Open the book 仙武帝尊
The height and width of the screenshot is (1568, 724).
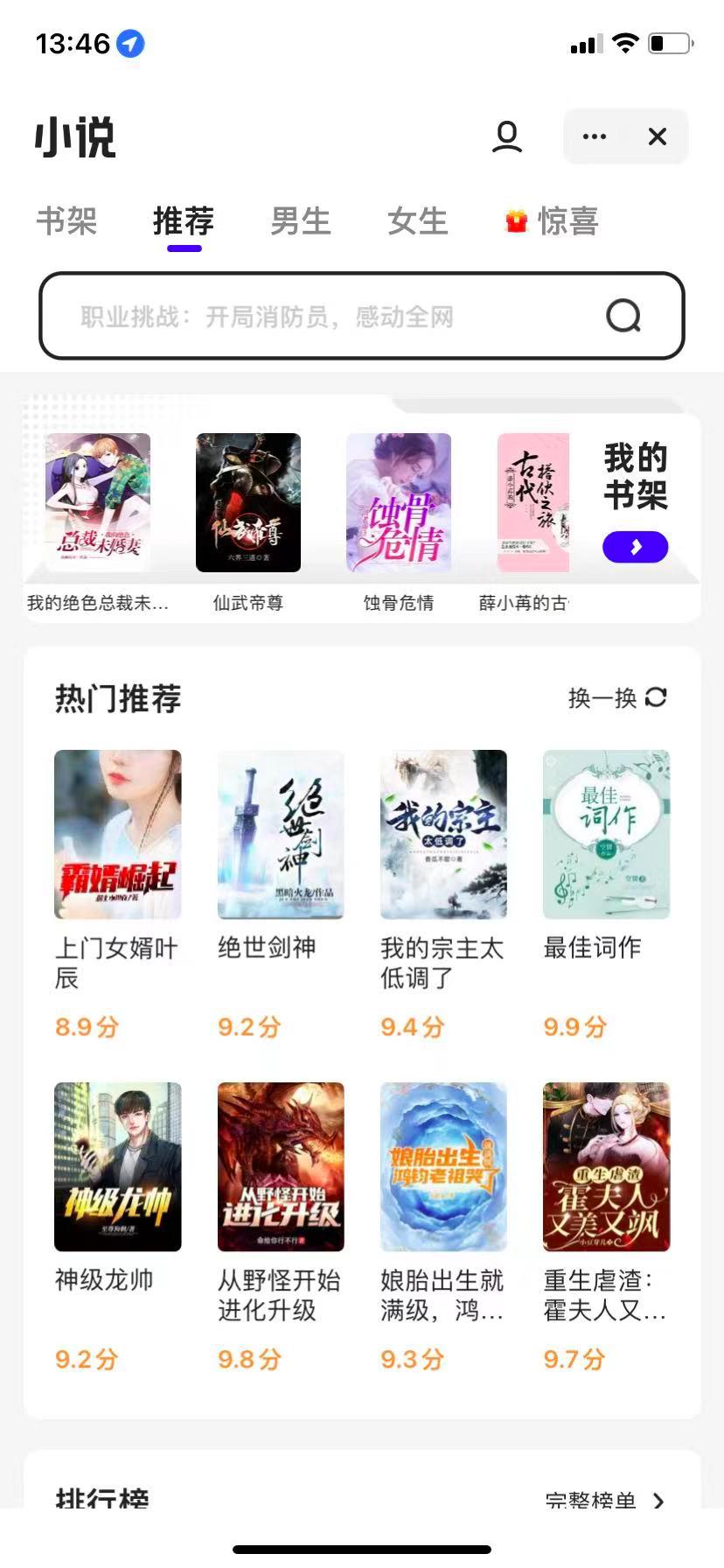tap(248, 503)
